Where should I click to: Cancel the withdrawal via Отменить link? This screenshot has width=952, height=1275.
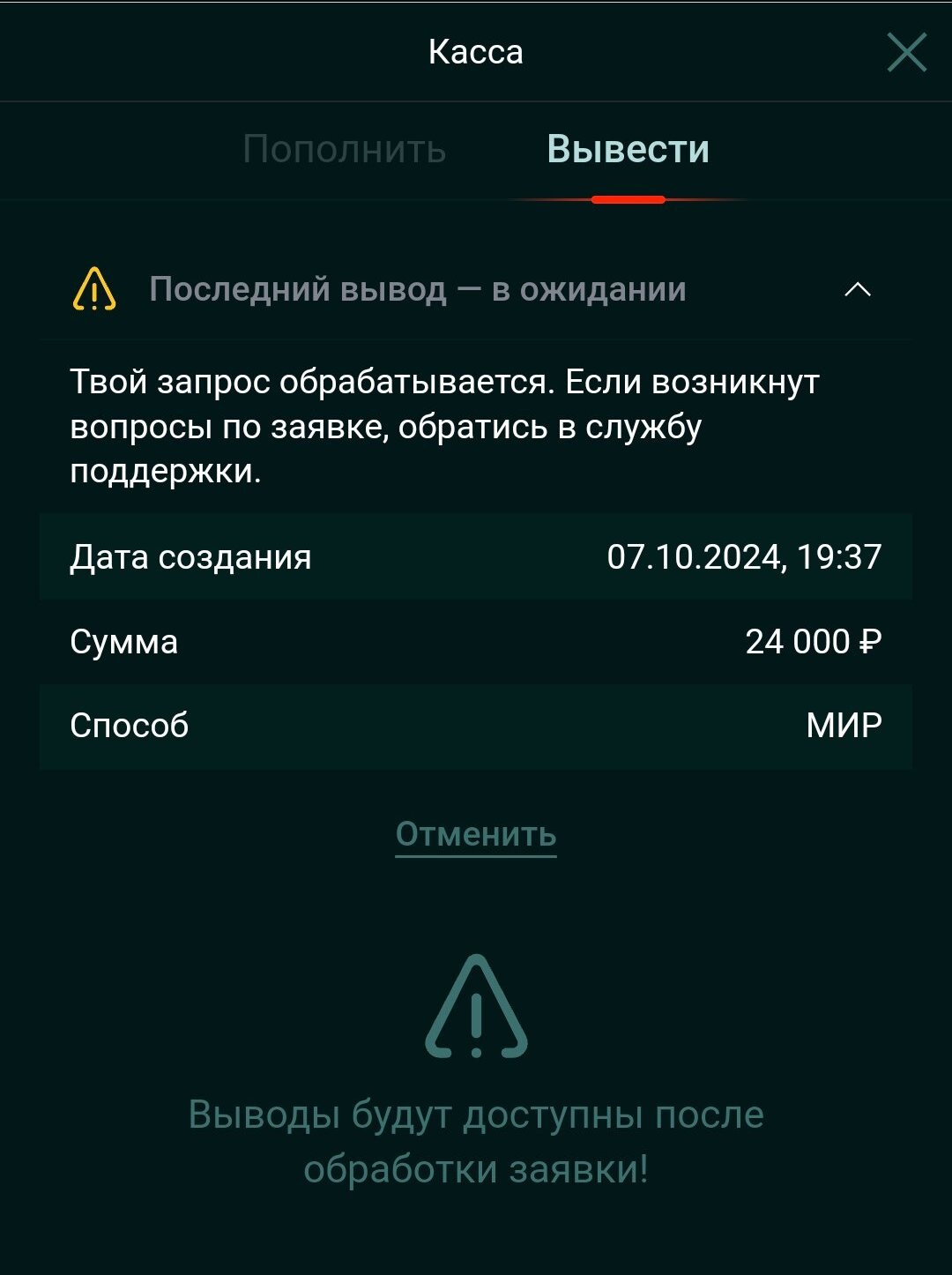point(476,833)
